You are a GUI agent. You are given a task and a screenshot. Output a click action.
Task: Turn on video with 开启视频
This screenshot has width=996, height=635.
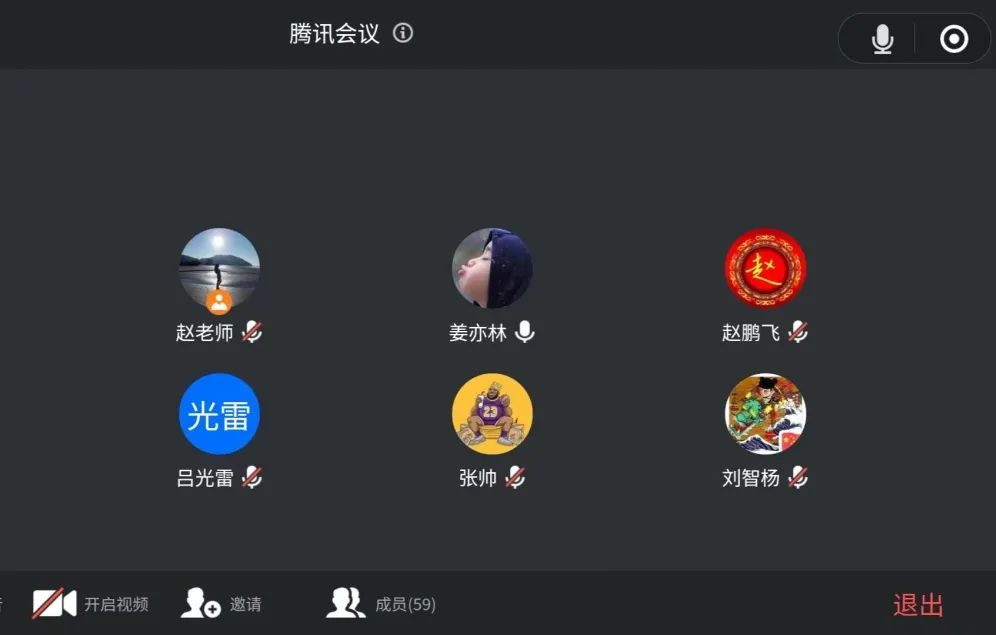click(x=90, y=604)
